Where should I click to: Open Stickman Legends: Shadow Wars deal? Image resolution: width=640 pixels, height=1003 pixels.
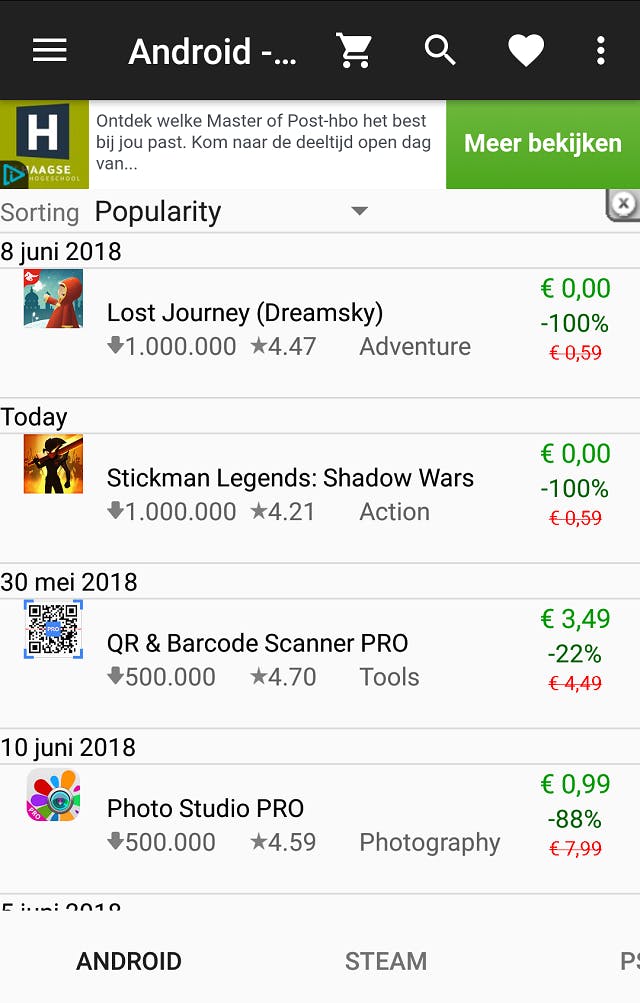[x=290, y=478]
